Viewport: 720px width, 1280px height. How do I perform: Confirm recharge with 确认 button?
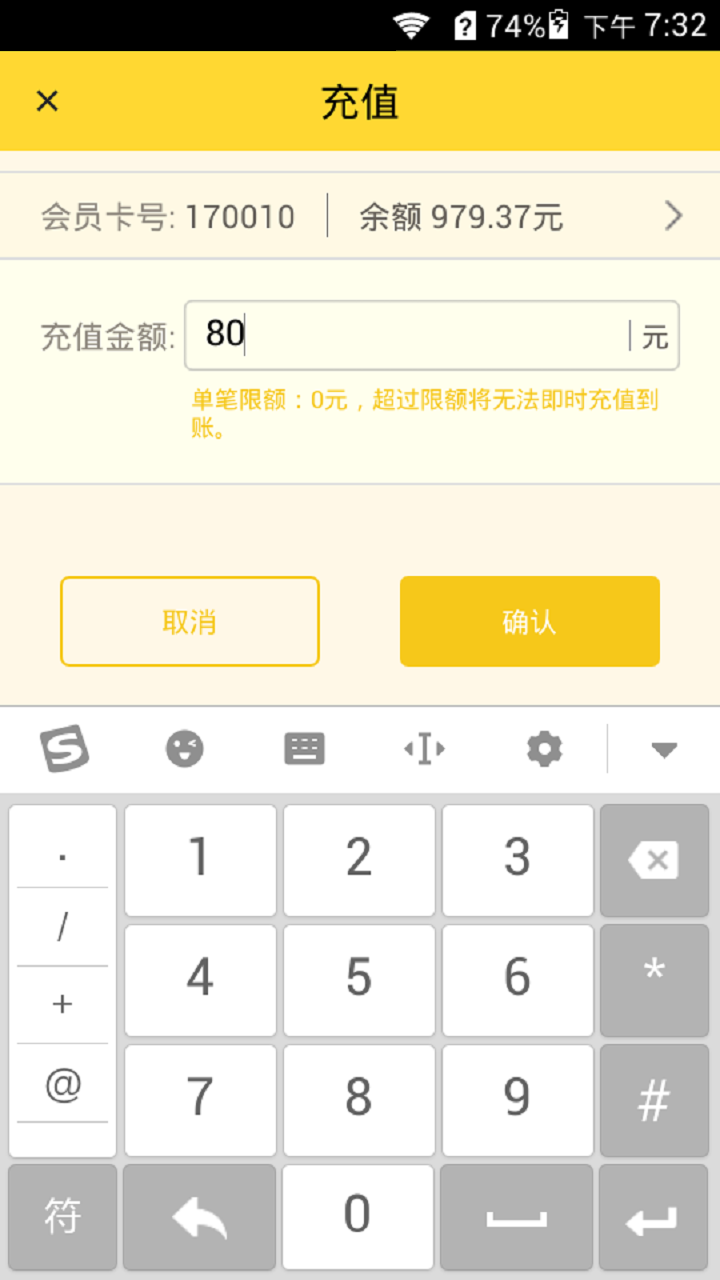click(x=529, y=621)
